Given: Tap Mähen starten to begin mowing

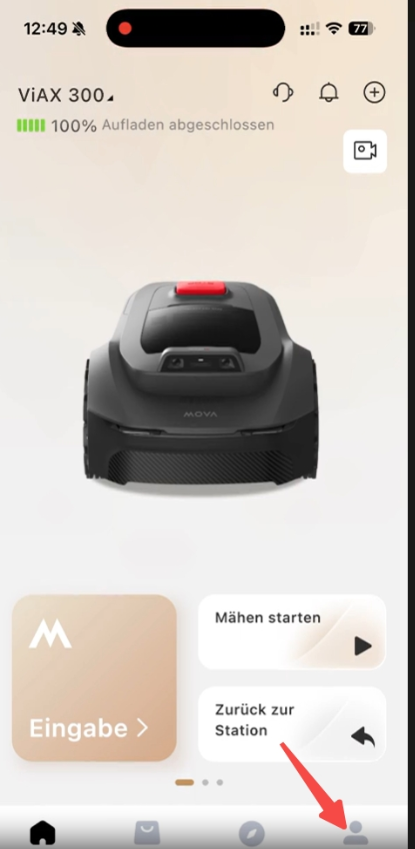Looking at the screenshot, I should tap(292, 632).
